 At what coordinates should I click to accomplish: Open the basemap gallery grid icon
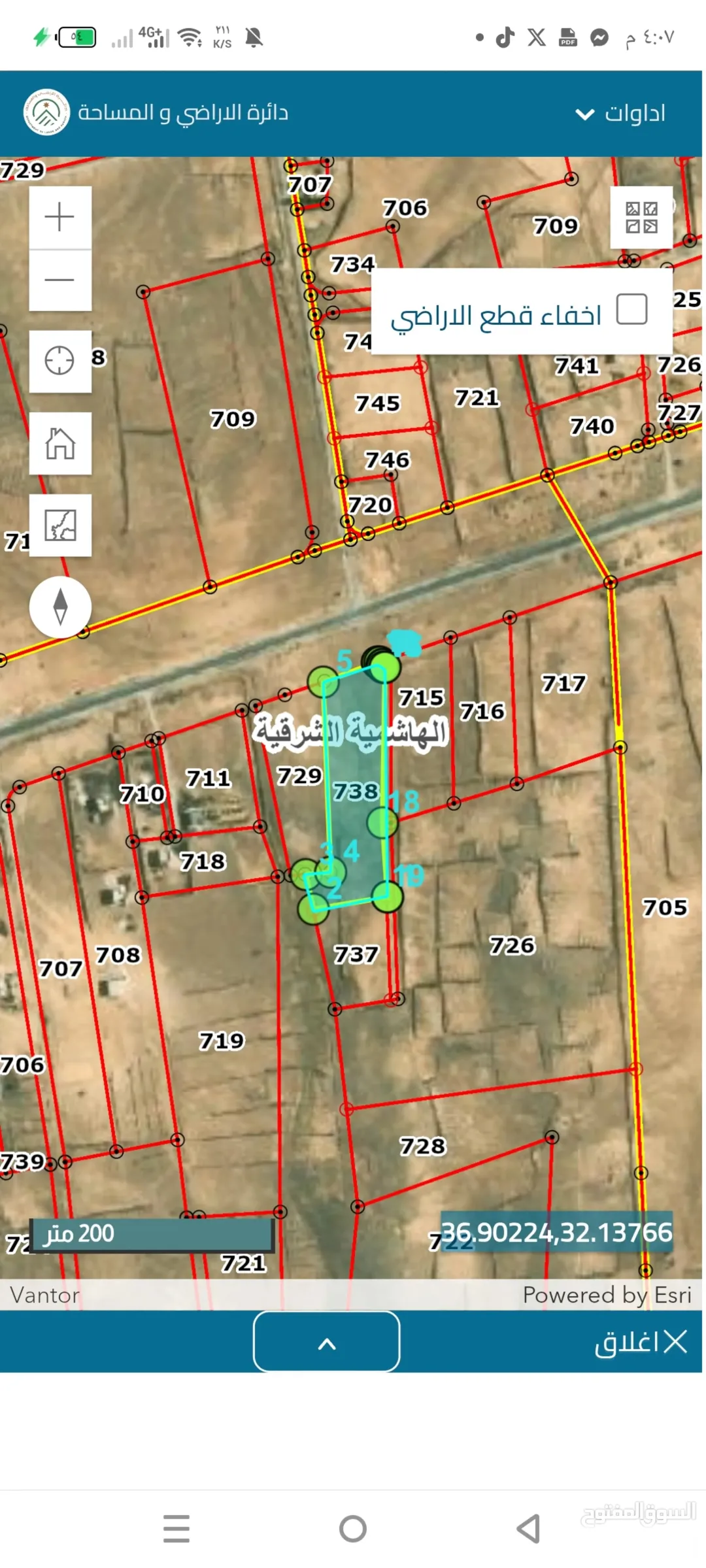pos(641,218)
